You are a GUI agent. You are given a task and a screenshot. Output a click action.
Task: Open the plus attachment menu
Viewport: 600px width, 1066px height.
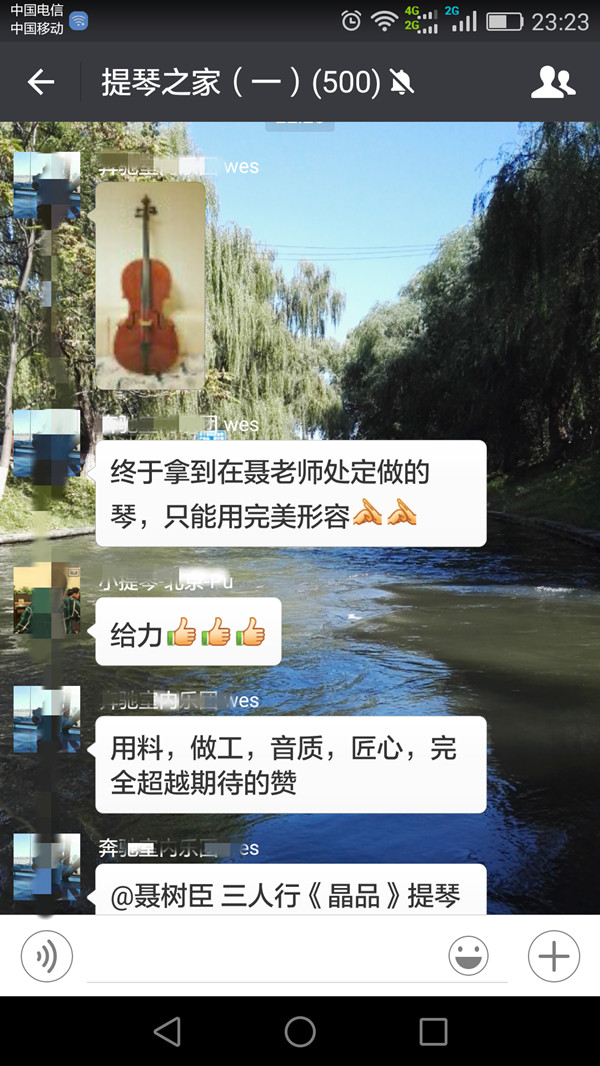tap(553, 956)
